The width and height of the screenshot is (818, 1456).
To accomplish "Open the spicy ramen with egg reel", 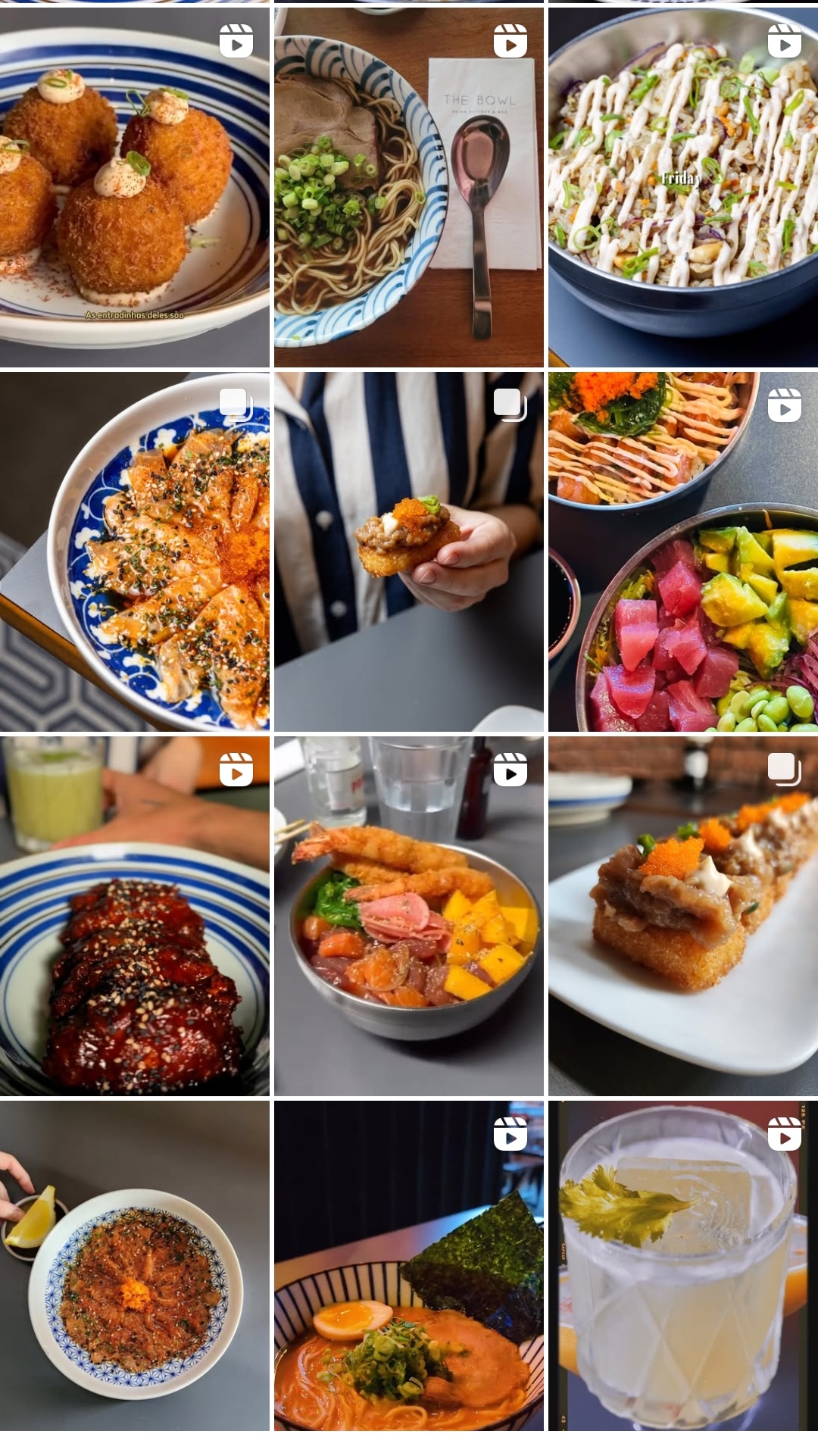I will [408, 1265].
